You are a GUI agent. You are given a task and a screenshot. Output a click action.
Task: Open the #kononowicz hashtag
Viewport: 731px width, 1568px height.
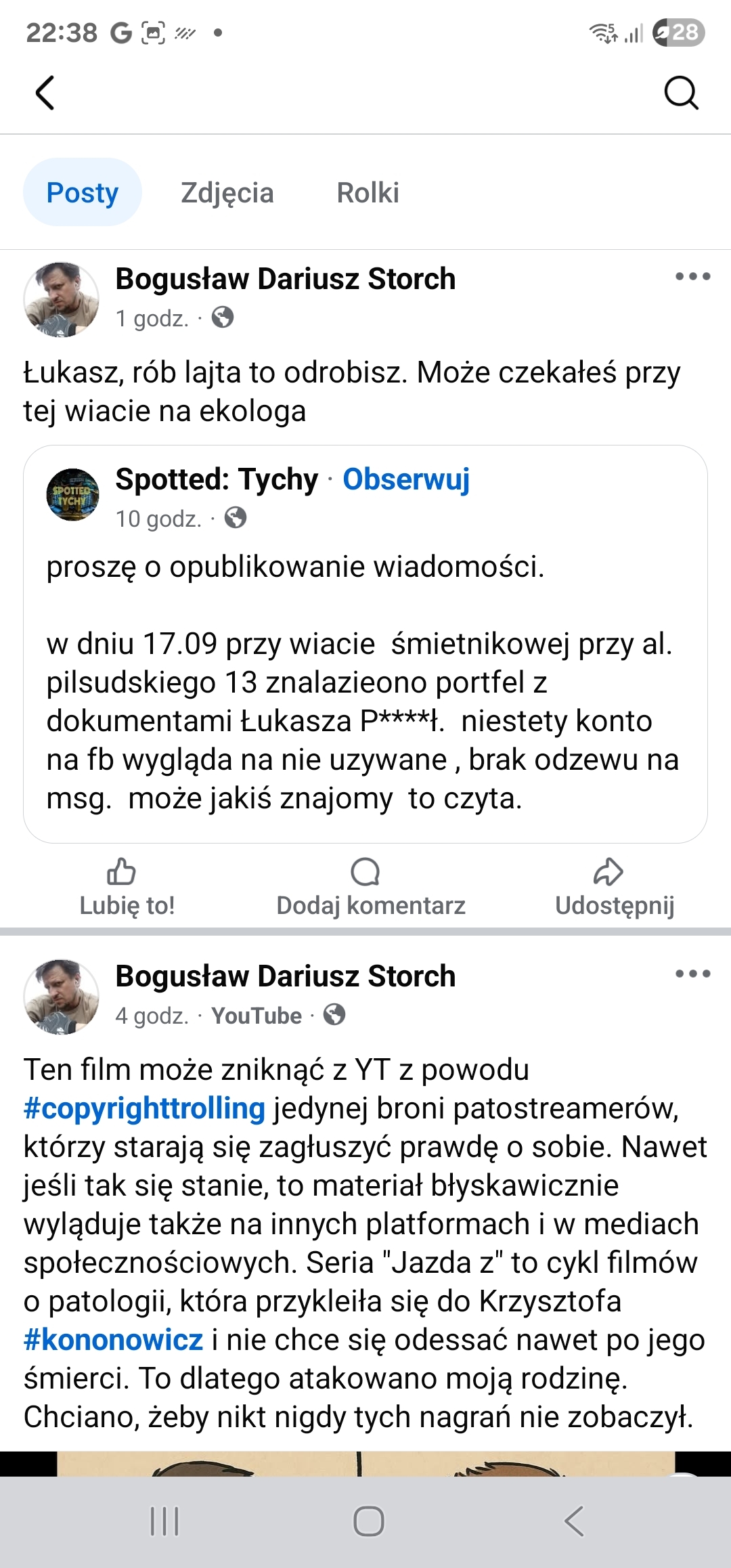click(113, 1340)
